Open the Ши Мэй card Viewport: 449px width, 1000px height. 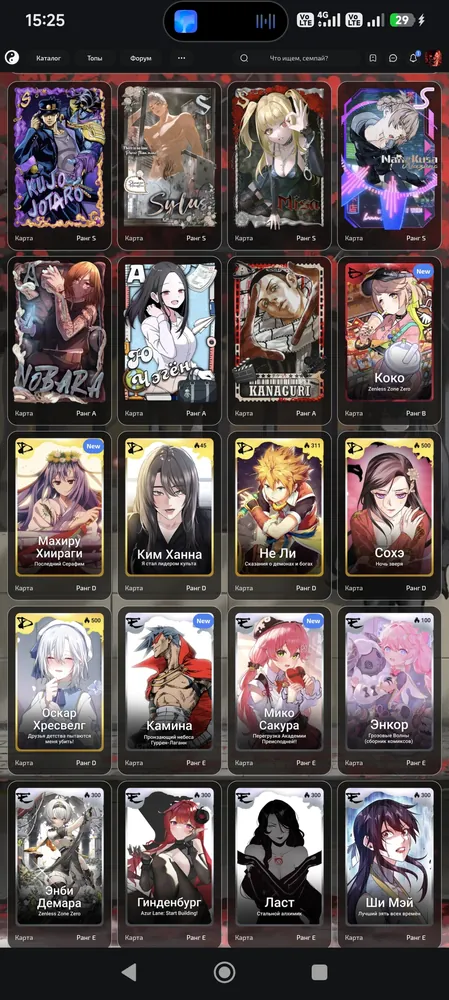pos(389,865)
